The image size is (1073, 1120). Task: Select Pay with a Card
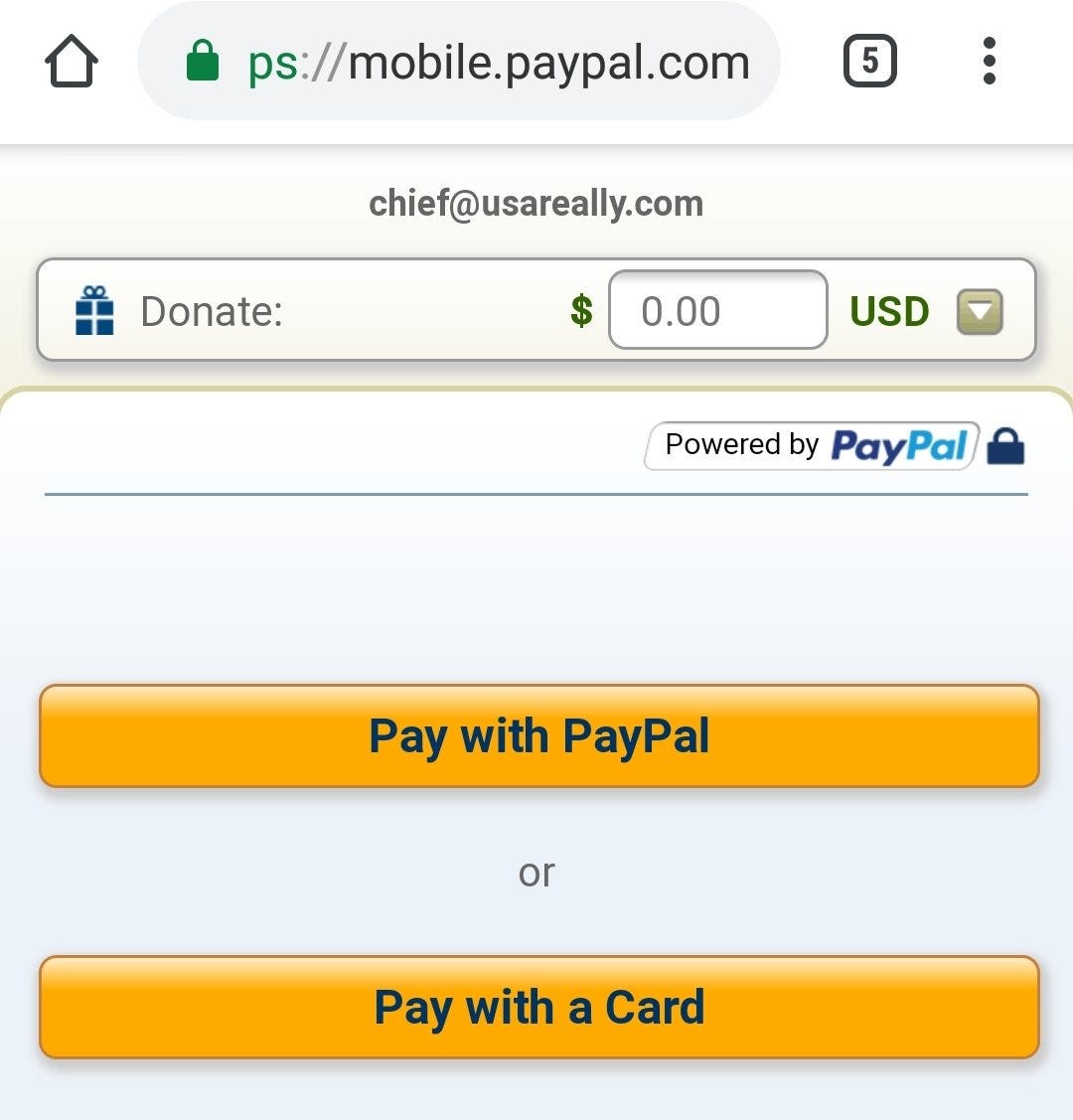(x=538, y=1008)
